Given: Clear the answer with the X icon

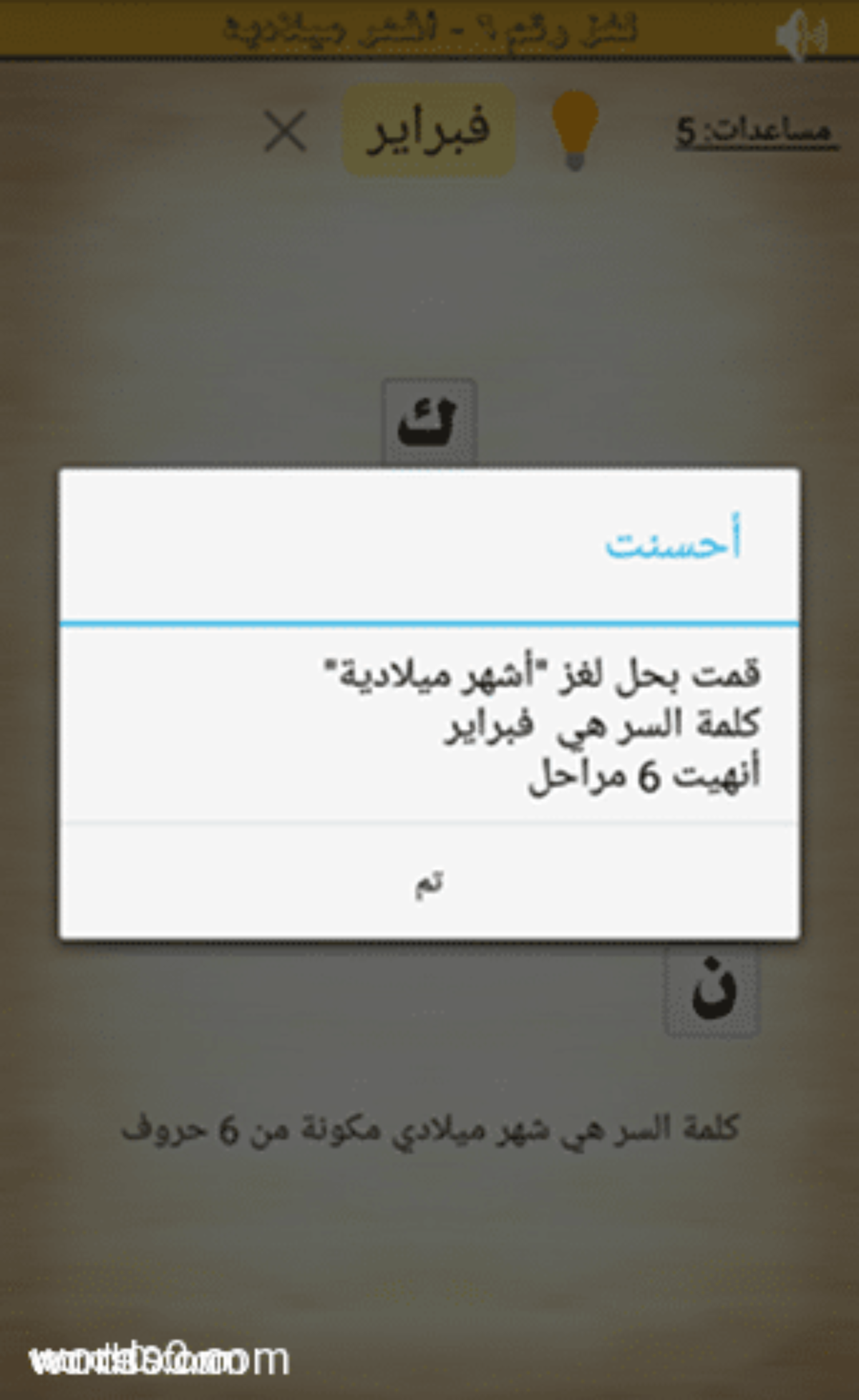Looking at the screenshot, I should point(285,131).
